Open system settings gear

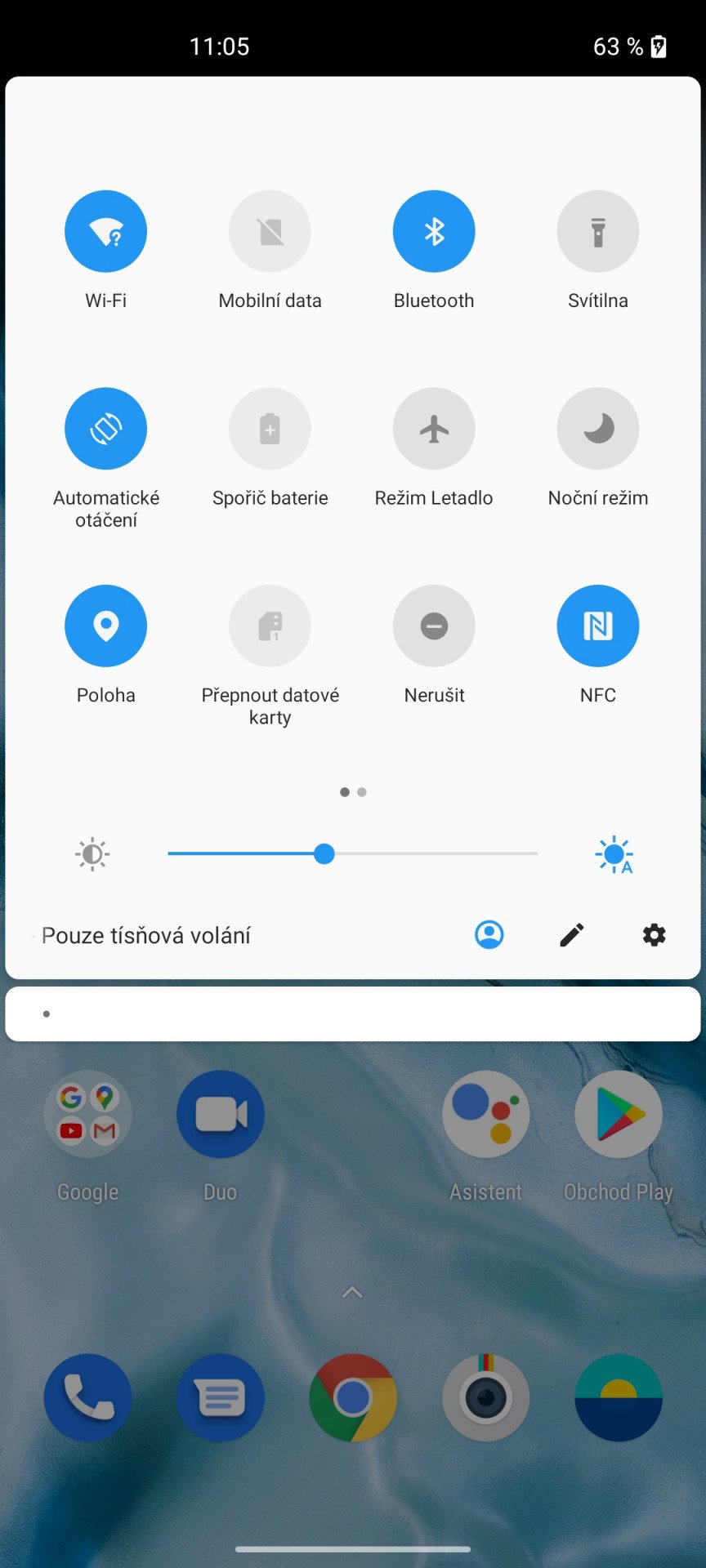pos(655,934)
